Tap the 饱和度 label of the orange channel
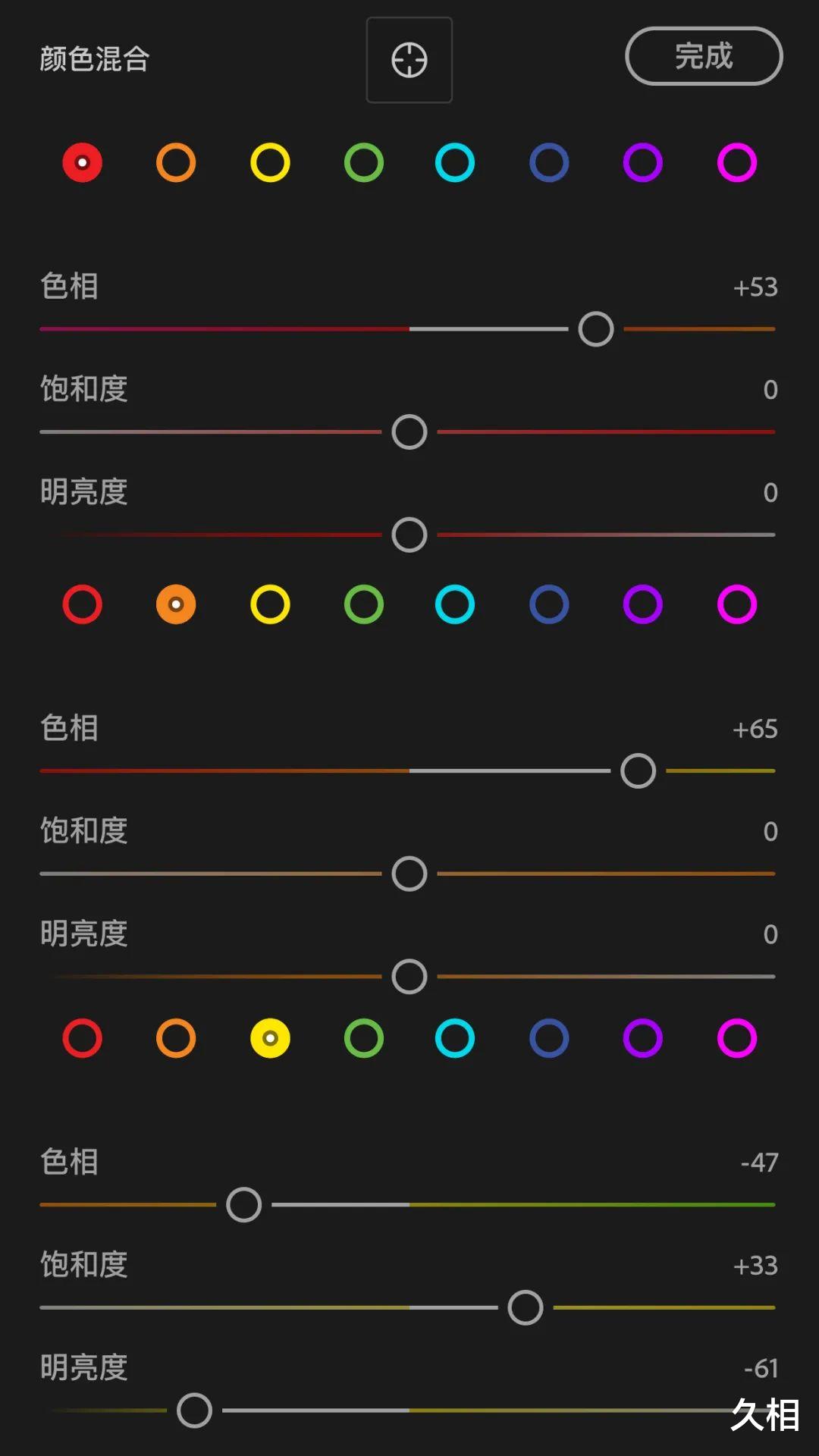The height and width of the screenshot is (1456, 819). (x=85, y=831)
